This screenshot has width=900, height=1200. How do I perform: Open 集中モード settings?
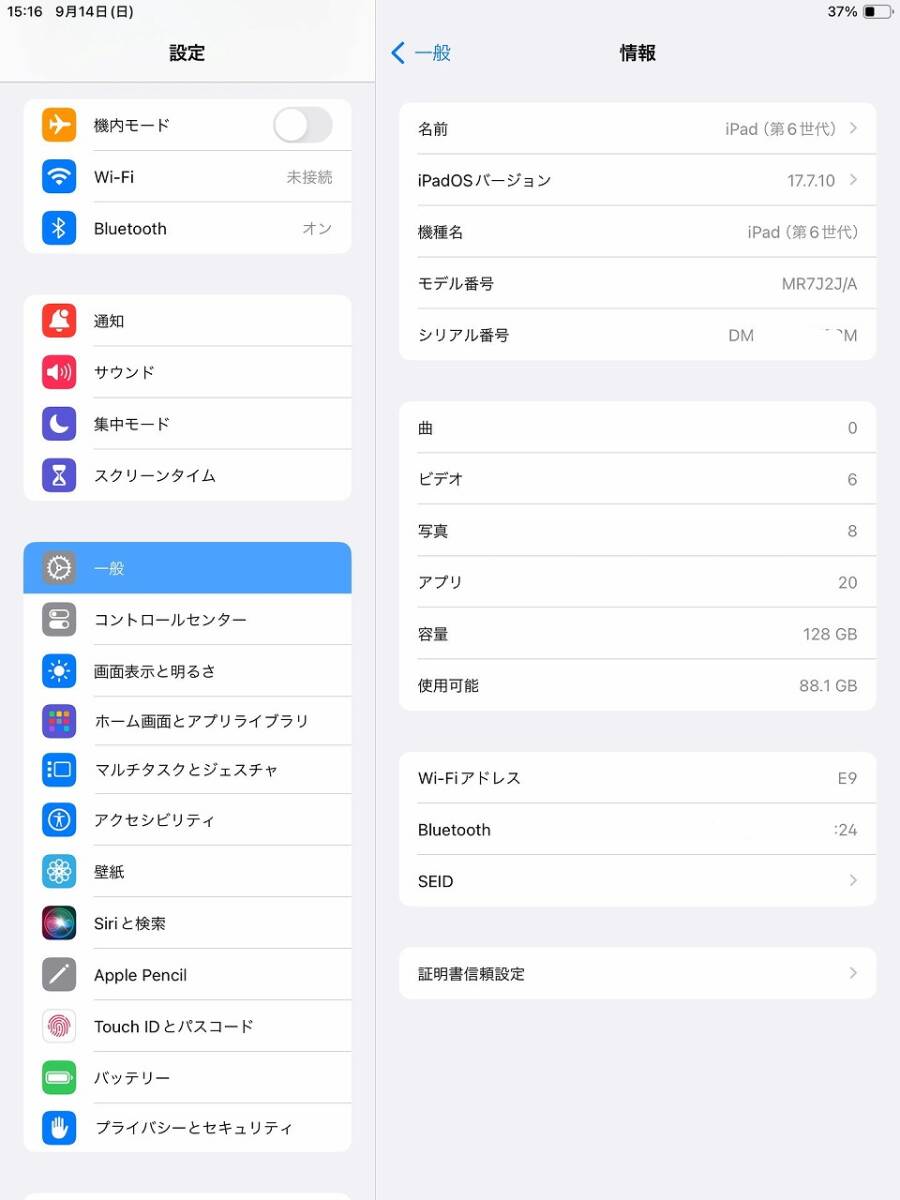click(x=187, y=424)
